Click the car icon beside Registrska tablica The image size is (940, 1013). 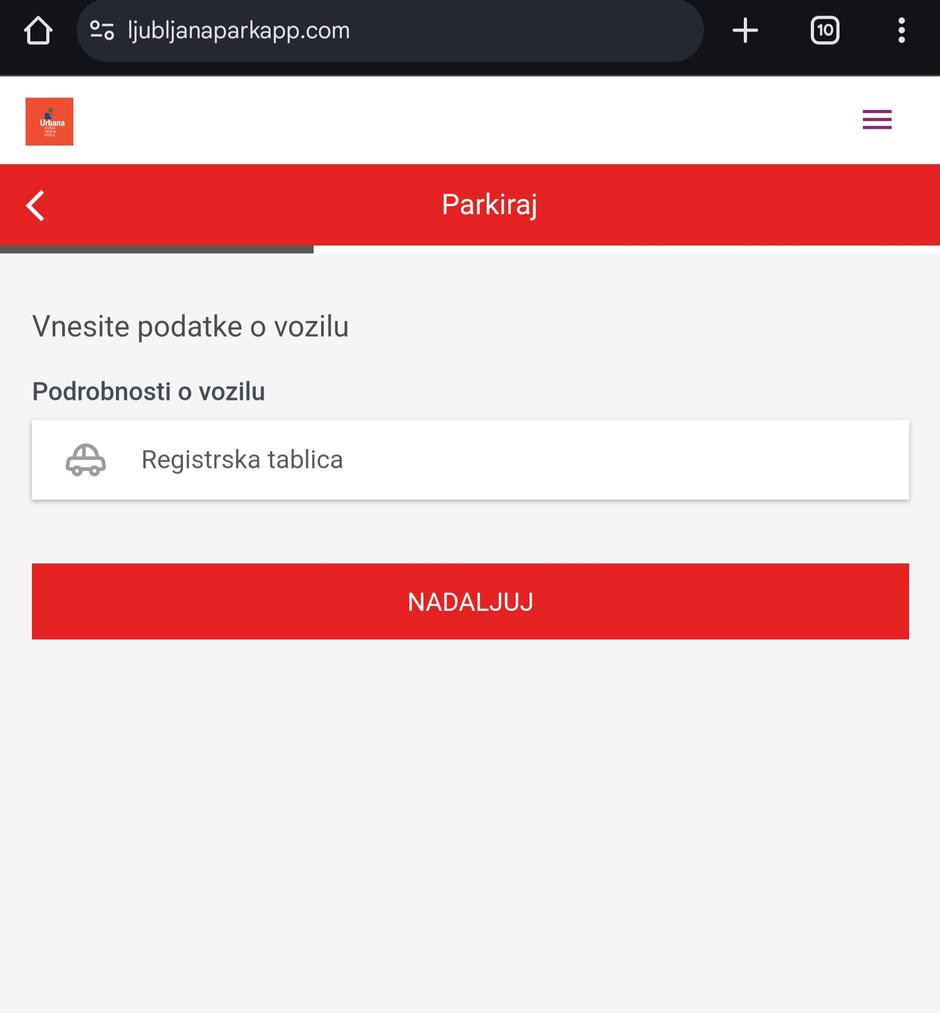(x=86, y=460)
